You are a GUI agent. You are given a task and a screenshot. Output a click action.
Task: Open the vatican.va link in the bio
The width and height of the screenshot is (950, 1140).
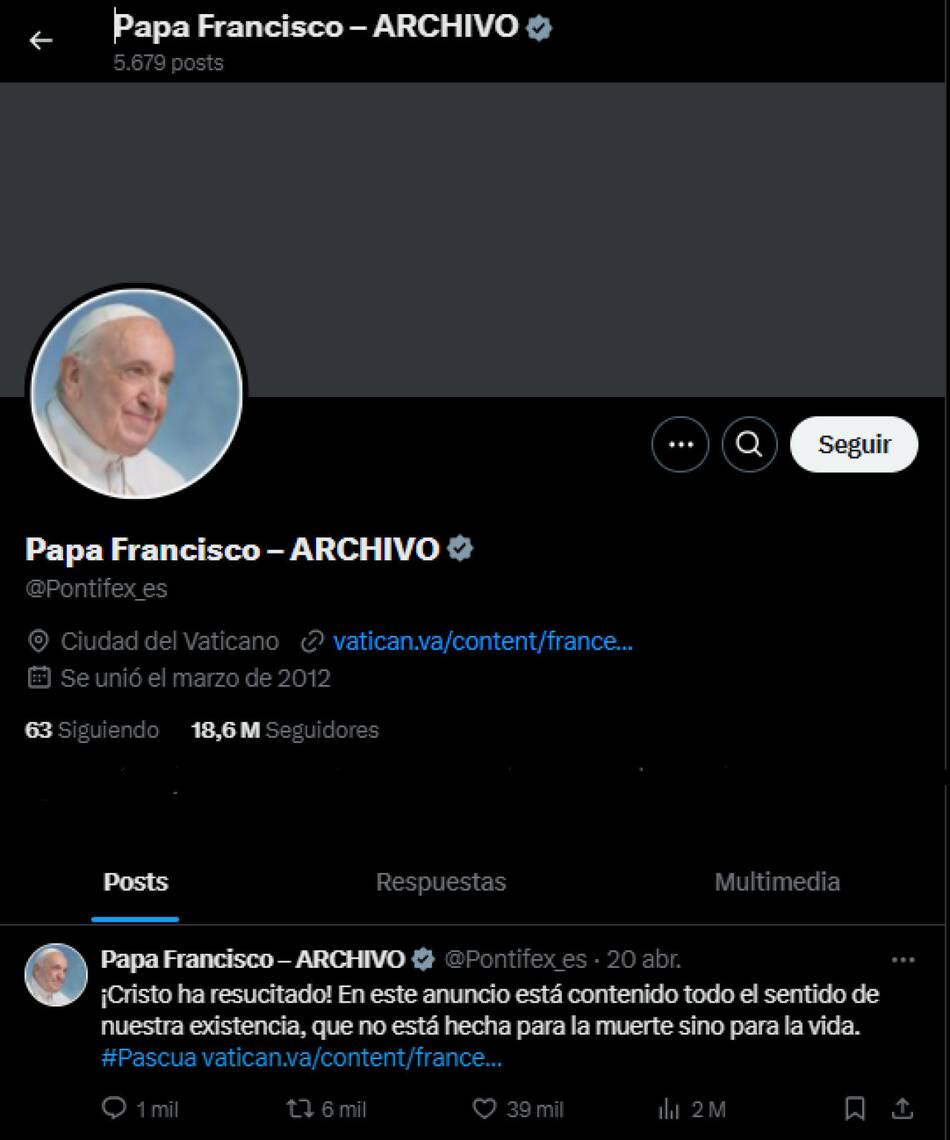[x=482, y=641]
